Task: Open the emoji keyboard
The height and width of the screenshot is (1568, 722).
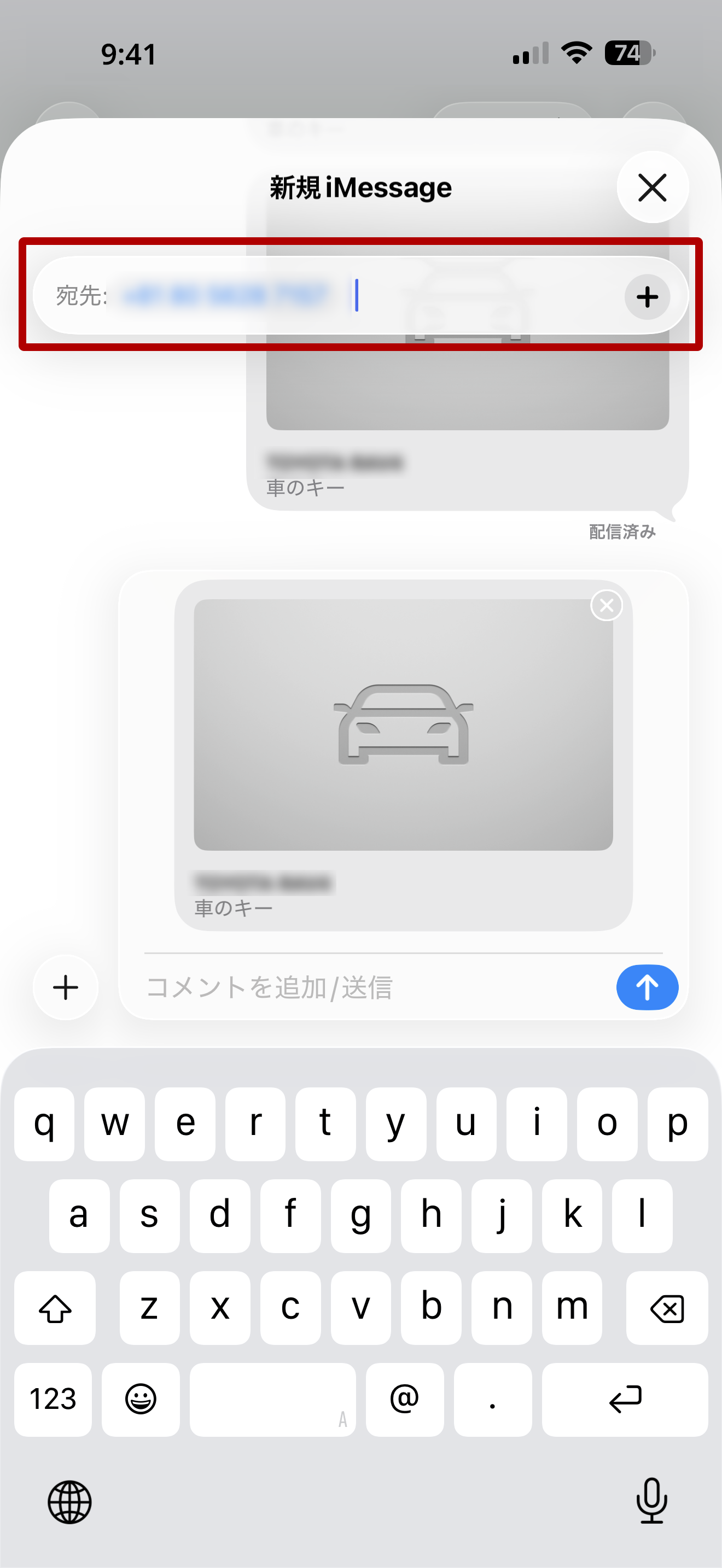Action: [x=141, y=1399]
